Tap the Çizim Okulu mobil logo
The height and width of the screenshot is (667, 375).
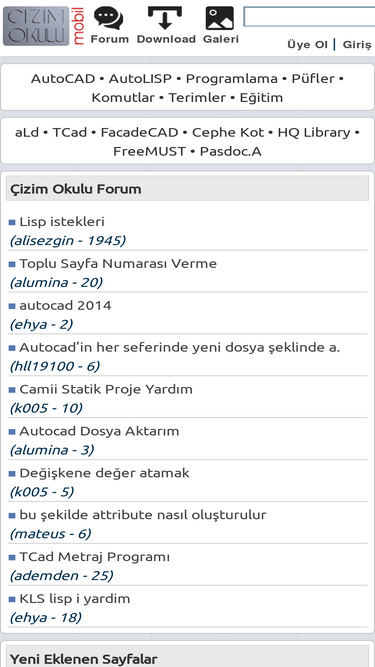point(44,26)
